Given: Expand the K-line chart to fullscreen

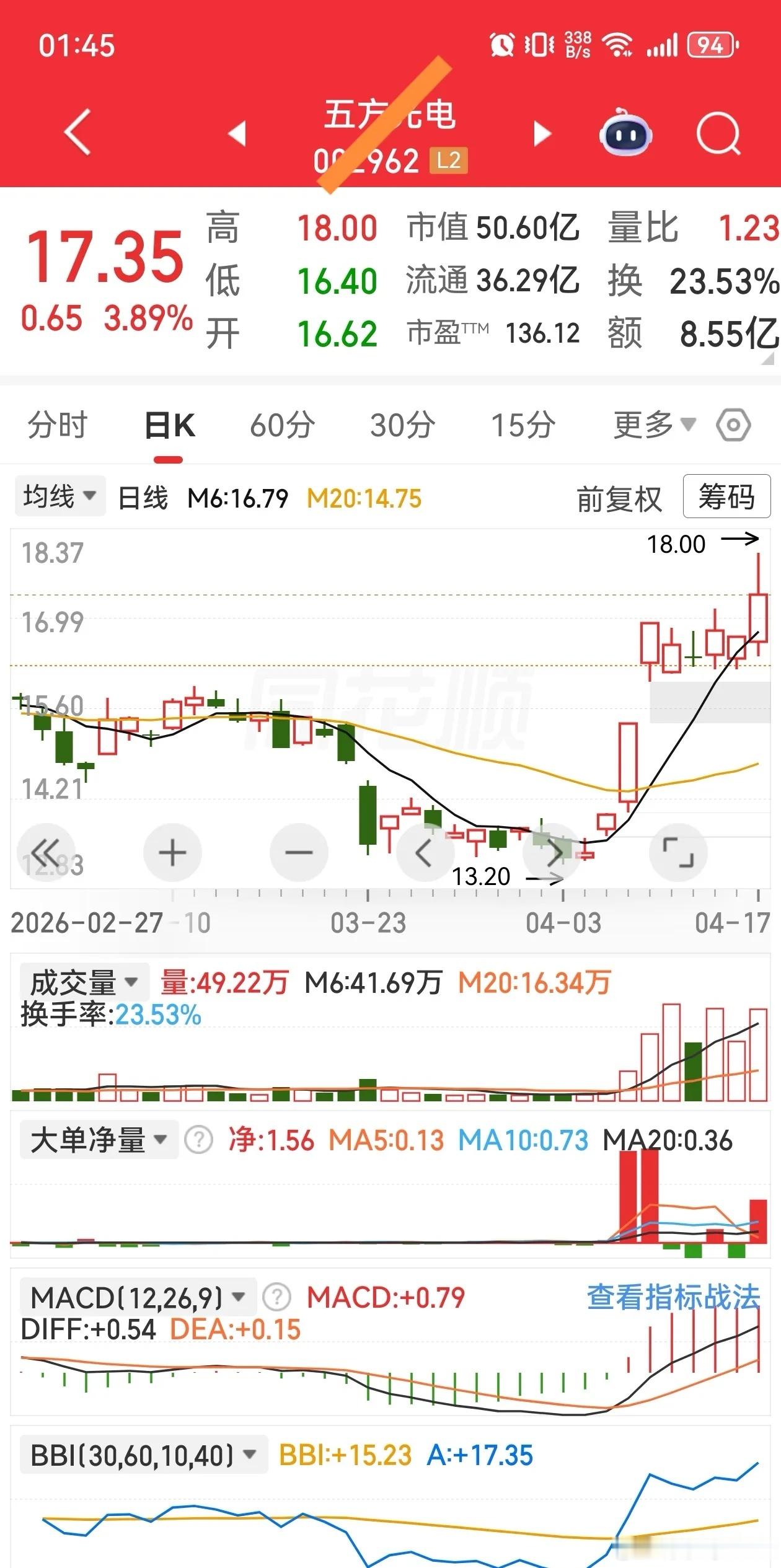Looking at the screenshot, I should coord(679,852).
